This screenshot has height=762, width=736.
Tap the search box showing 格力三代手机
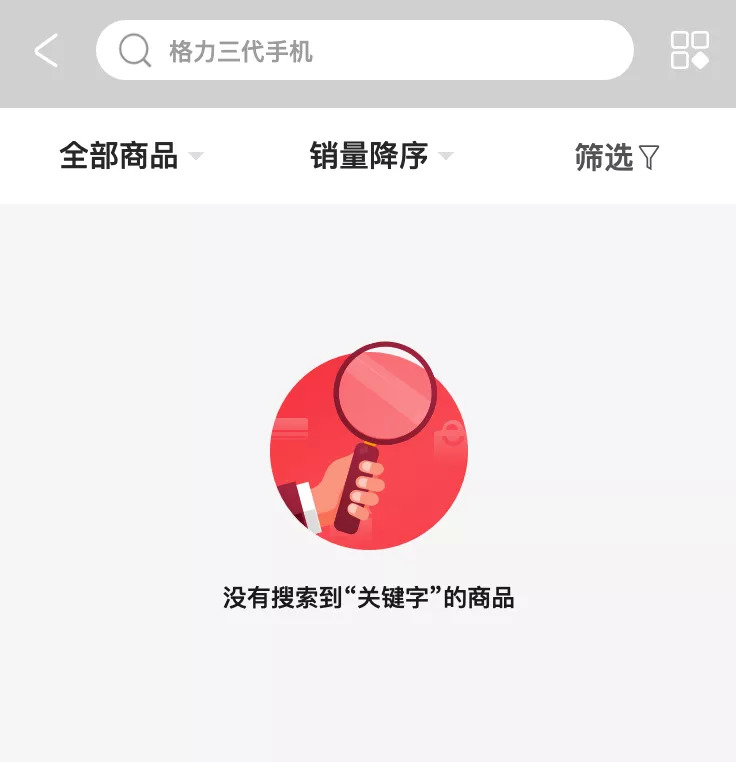click(x=364, y=51)
